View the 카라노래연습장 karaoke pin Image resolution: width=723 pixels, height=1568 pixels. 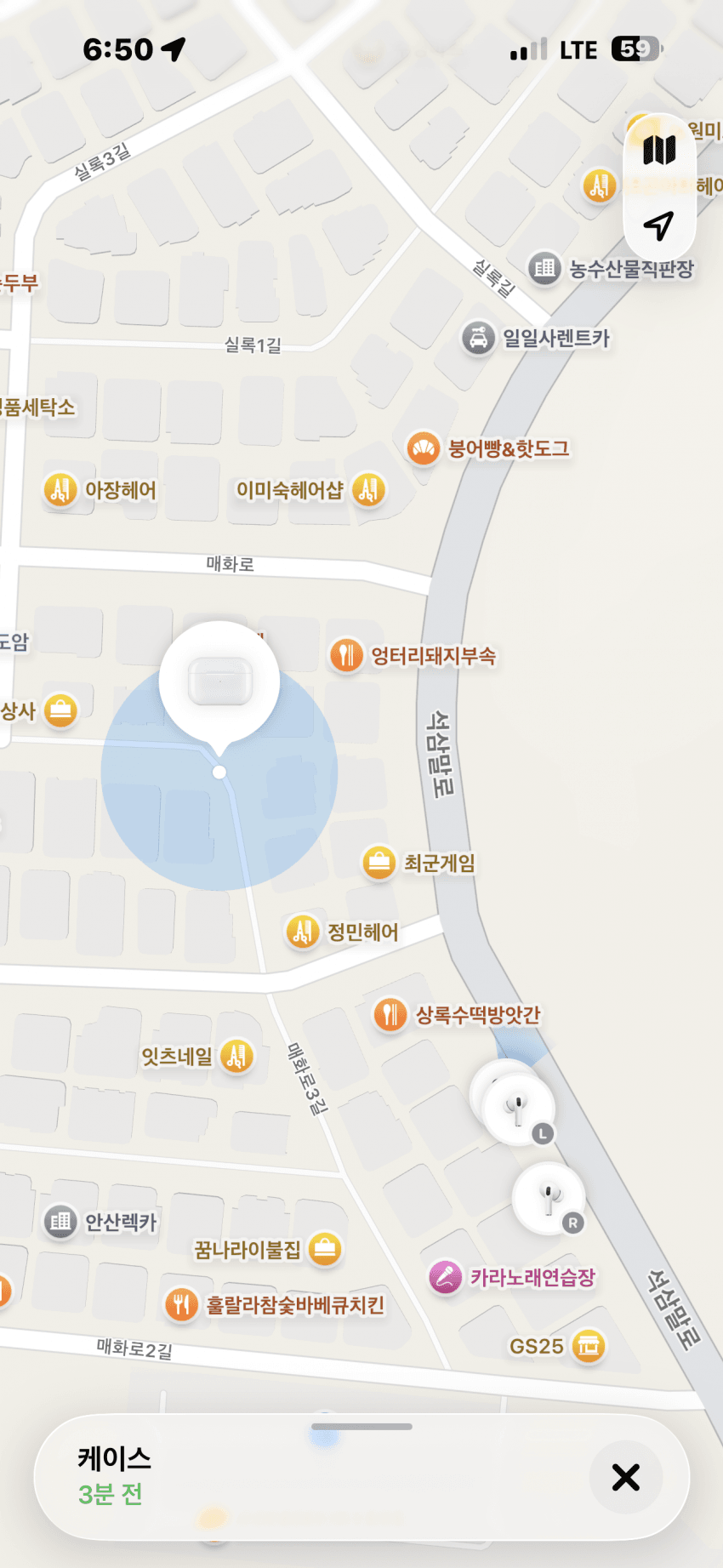[446, 1277]
